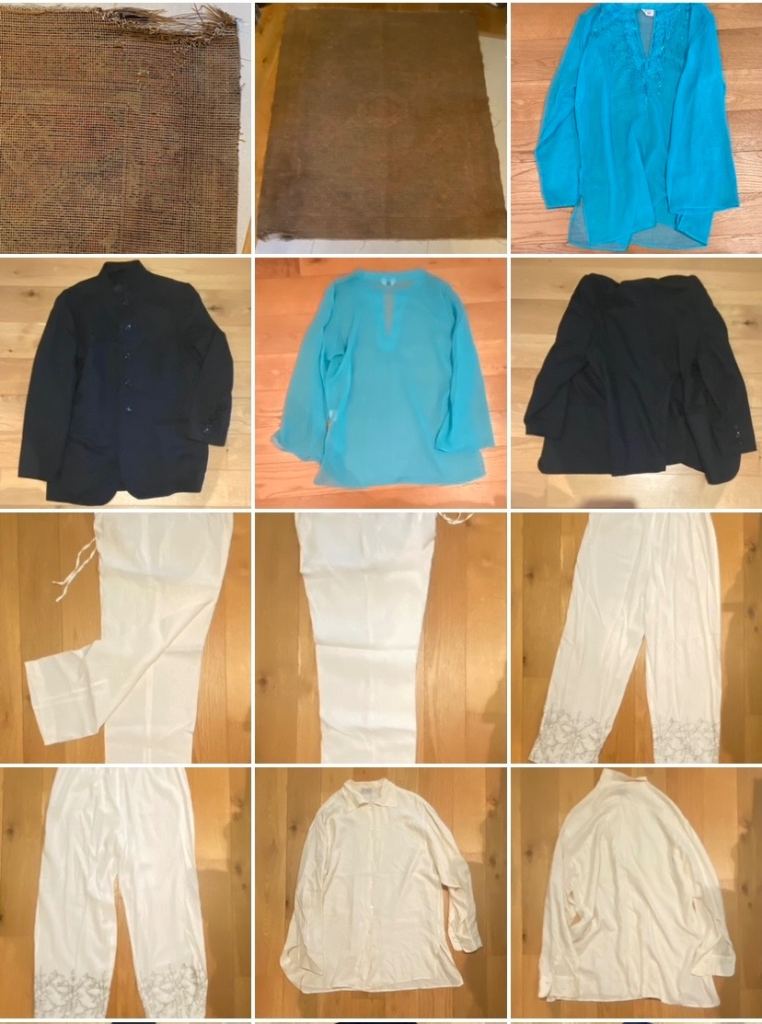Open the white shirt front view with collar
This screenshot has width=762, height=1024.
[380, 893]
